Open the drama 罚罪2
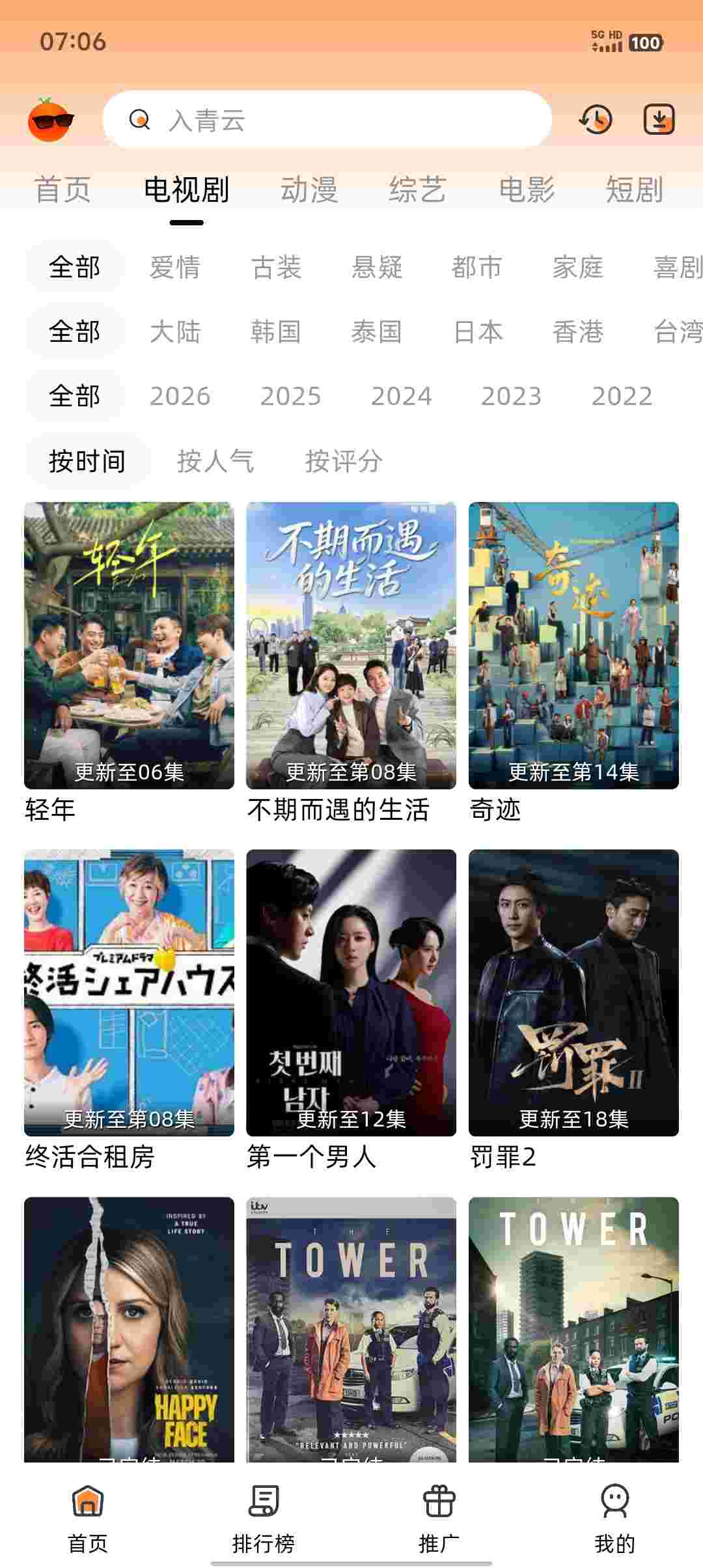 [573, 992]
